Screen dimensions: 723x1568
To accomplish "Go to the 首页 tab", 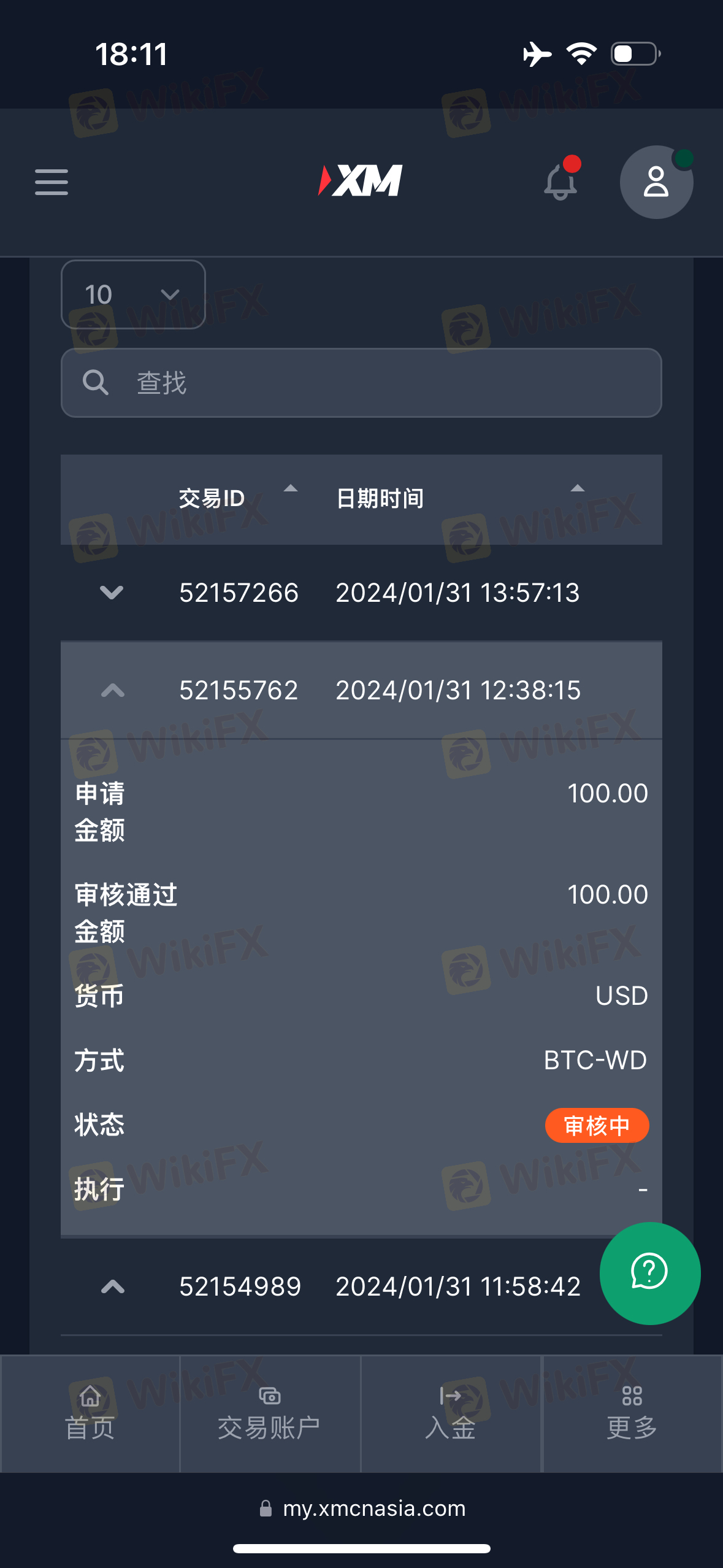I will (x=90, y=1413).
